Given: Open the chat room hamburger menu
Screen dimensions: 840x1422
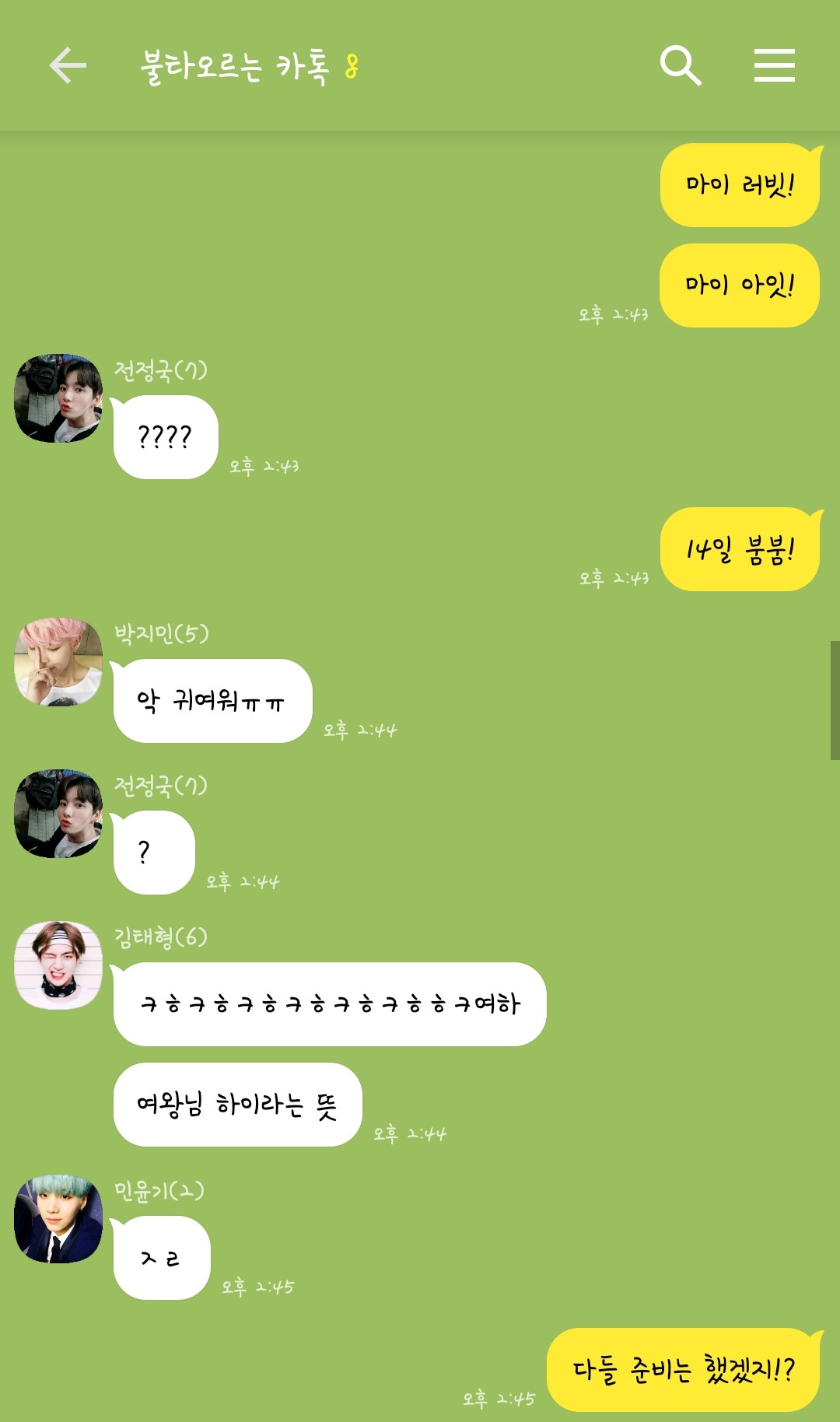Looking at the screenshot, I should (774, 65).
